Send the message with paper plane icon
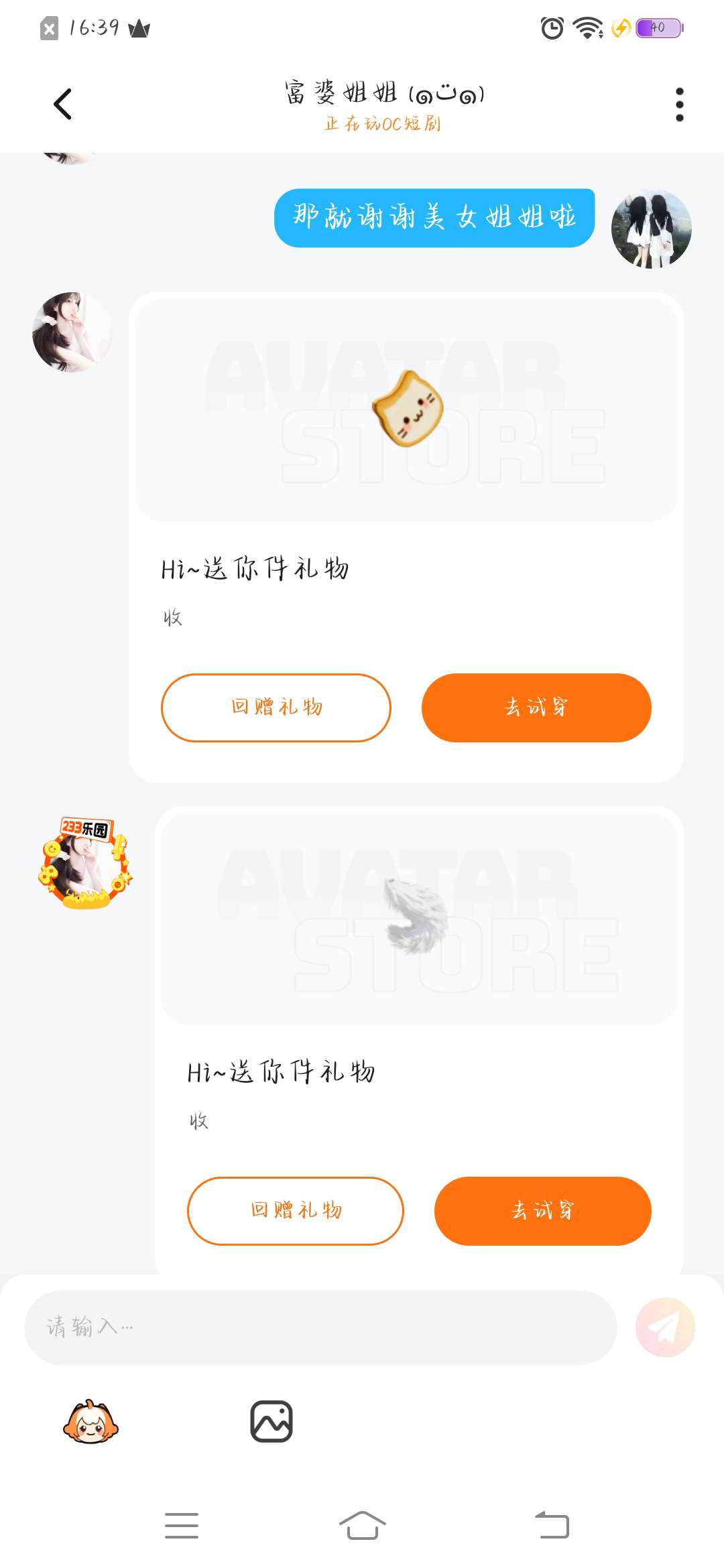 (665, 1327)
